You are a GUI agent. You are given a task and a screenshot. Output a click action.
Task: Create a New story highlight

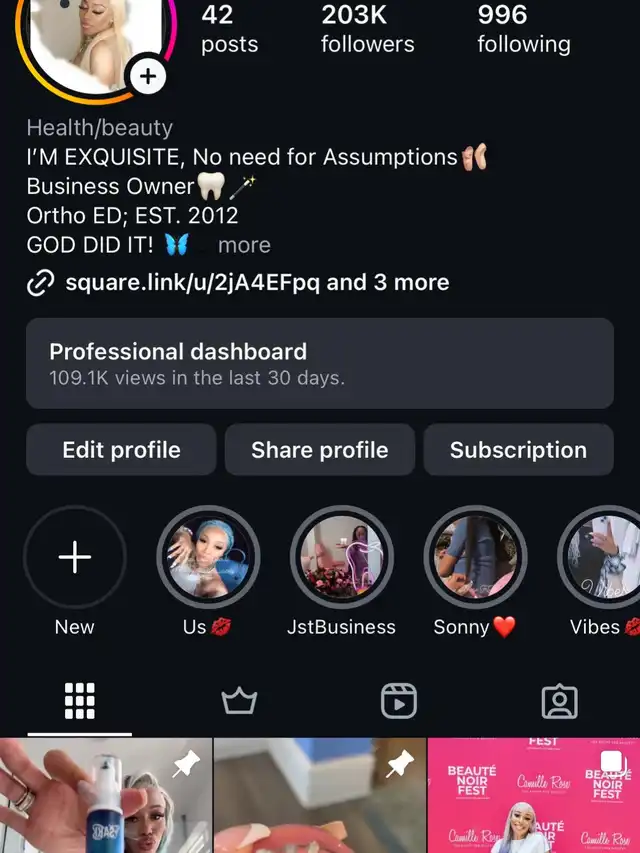75,558
